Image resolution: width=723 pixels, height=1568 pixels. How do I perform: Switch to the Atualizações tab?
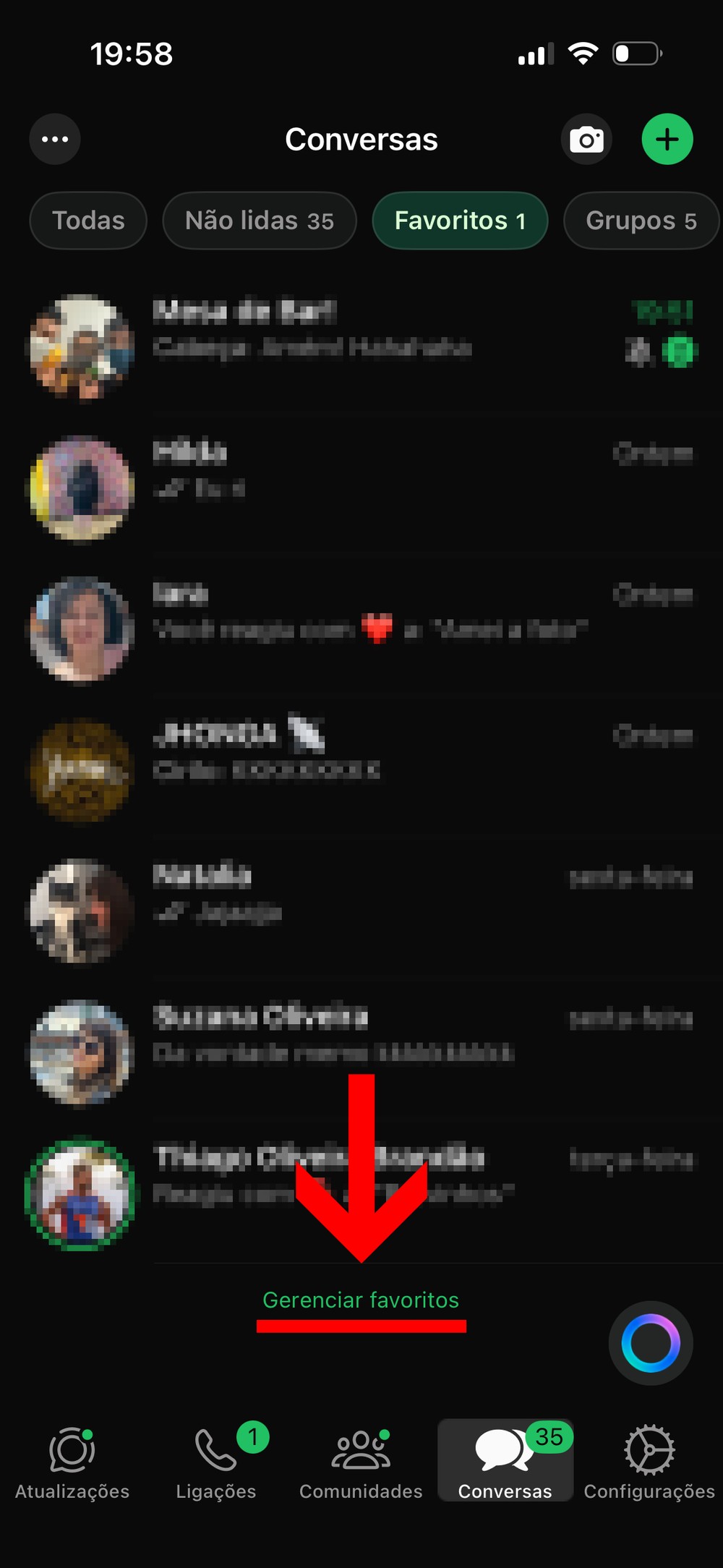pos(72,1462)
